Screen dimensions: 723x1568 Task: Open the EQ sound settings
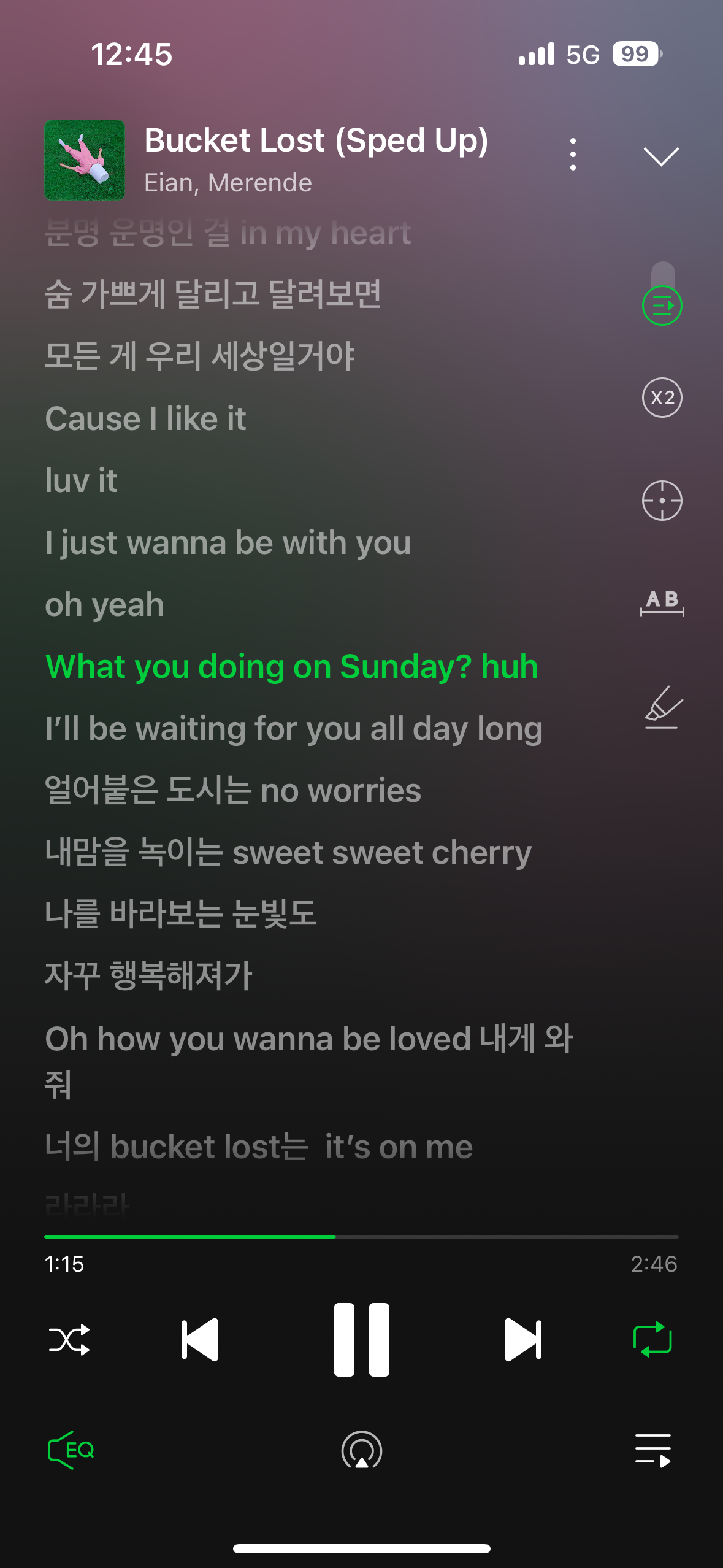coord(71,1450)
